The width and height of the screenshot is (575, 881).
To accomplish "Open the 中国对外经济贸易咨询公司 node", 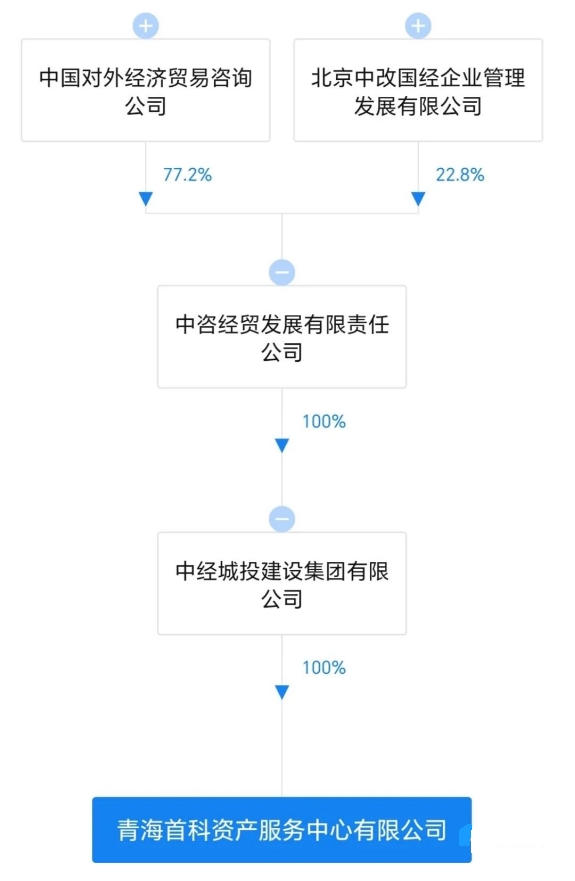I will (146, 90).
